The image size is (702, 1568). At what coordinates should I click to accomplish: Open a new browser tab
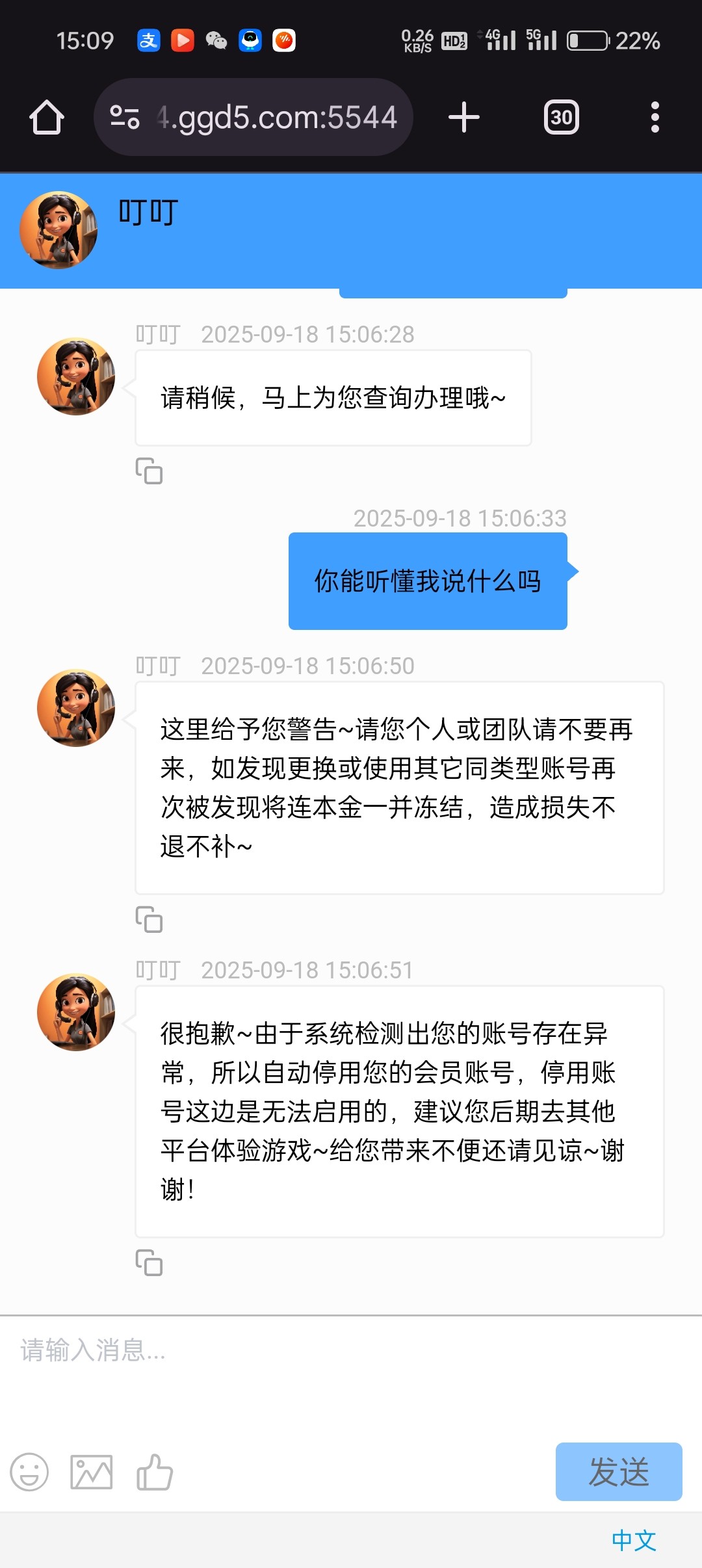click(464, 118)
